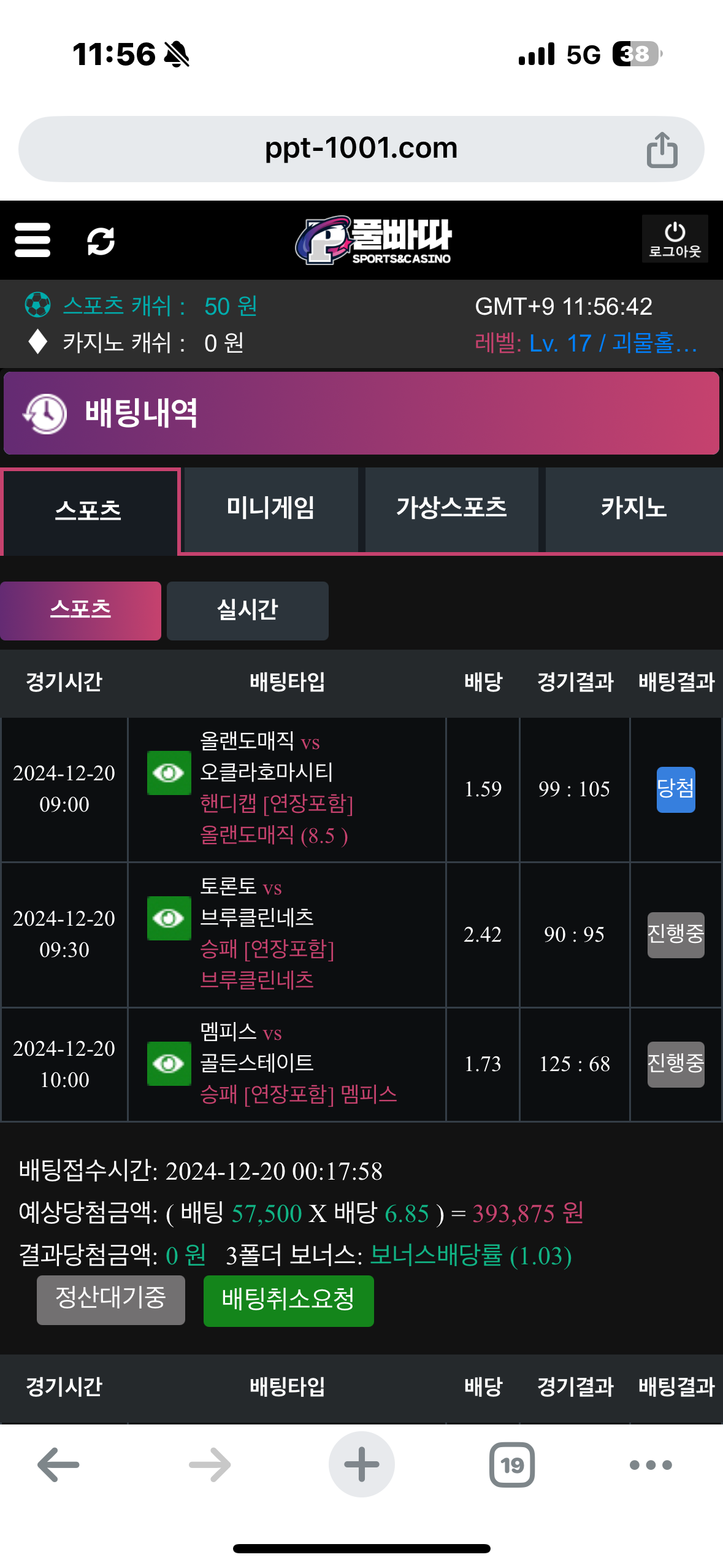Tap the eye icon for 멤피스 match
Viewport: 723px width, 1568px height.
pyautogui.click(x=169, y=1063)
